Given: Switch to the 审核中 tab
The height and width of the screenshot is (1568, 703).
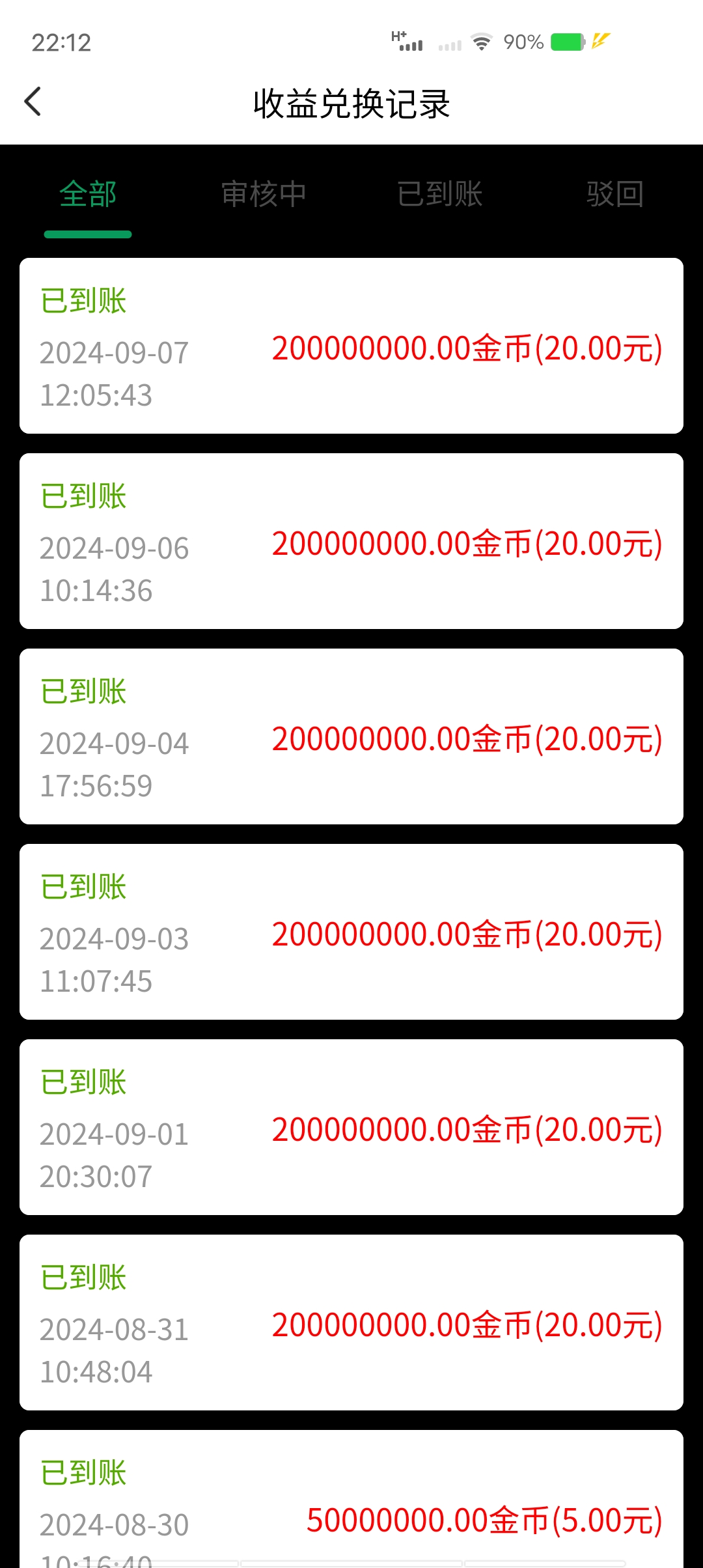Looking at the screenshot, I should (264, 194).
